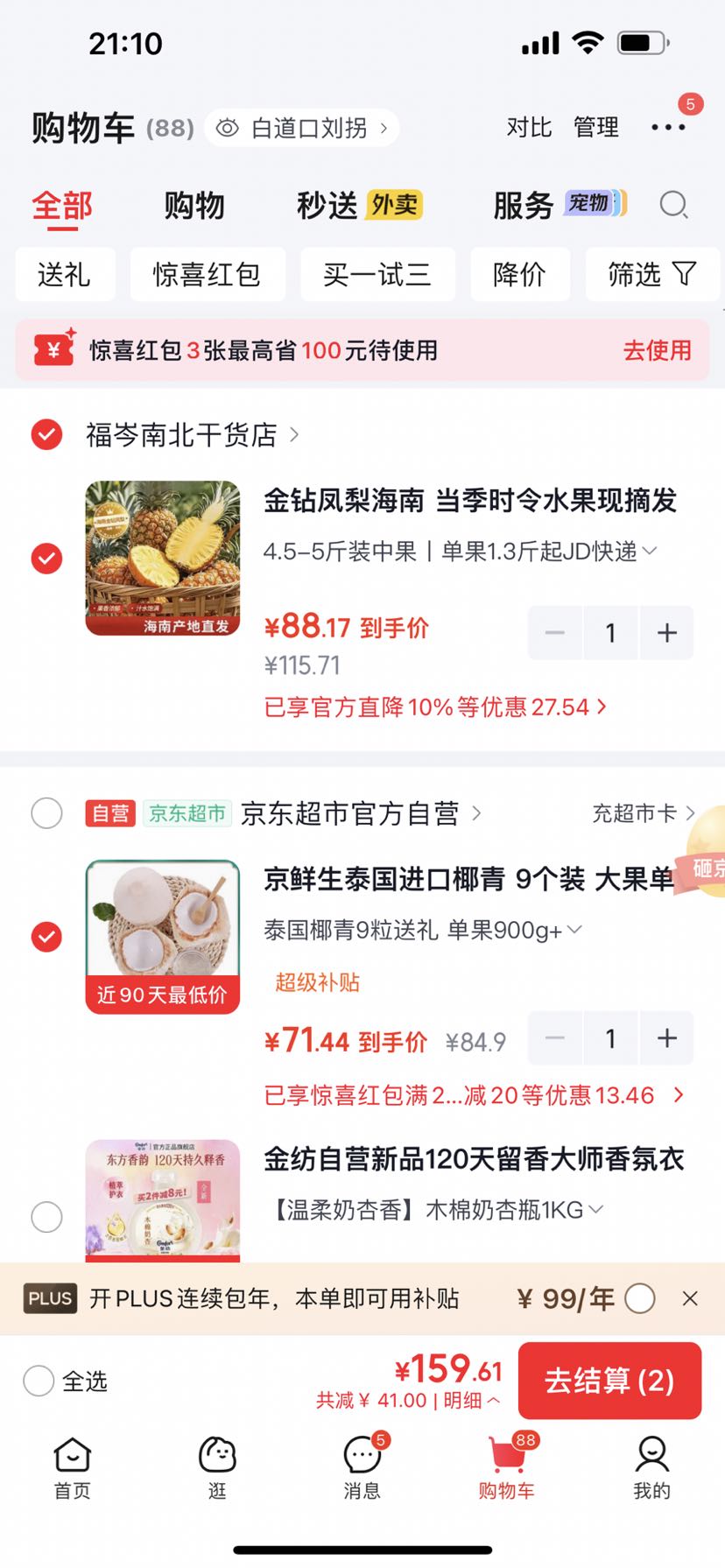Screen dimensions: 725x1568
Task: Tap 去使用 on the red packet banner
Action: pyautogui.click(x=657, y=350)
